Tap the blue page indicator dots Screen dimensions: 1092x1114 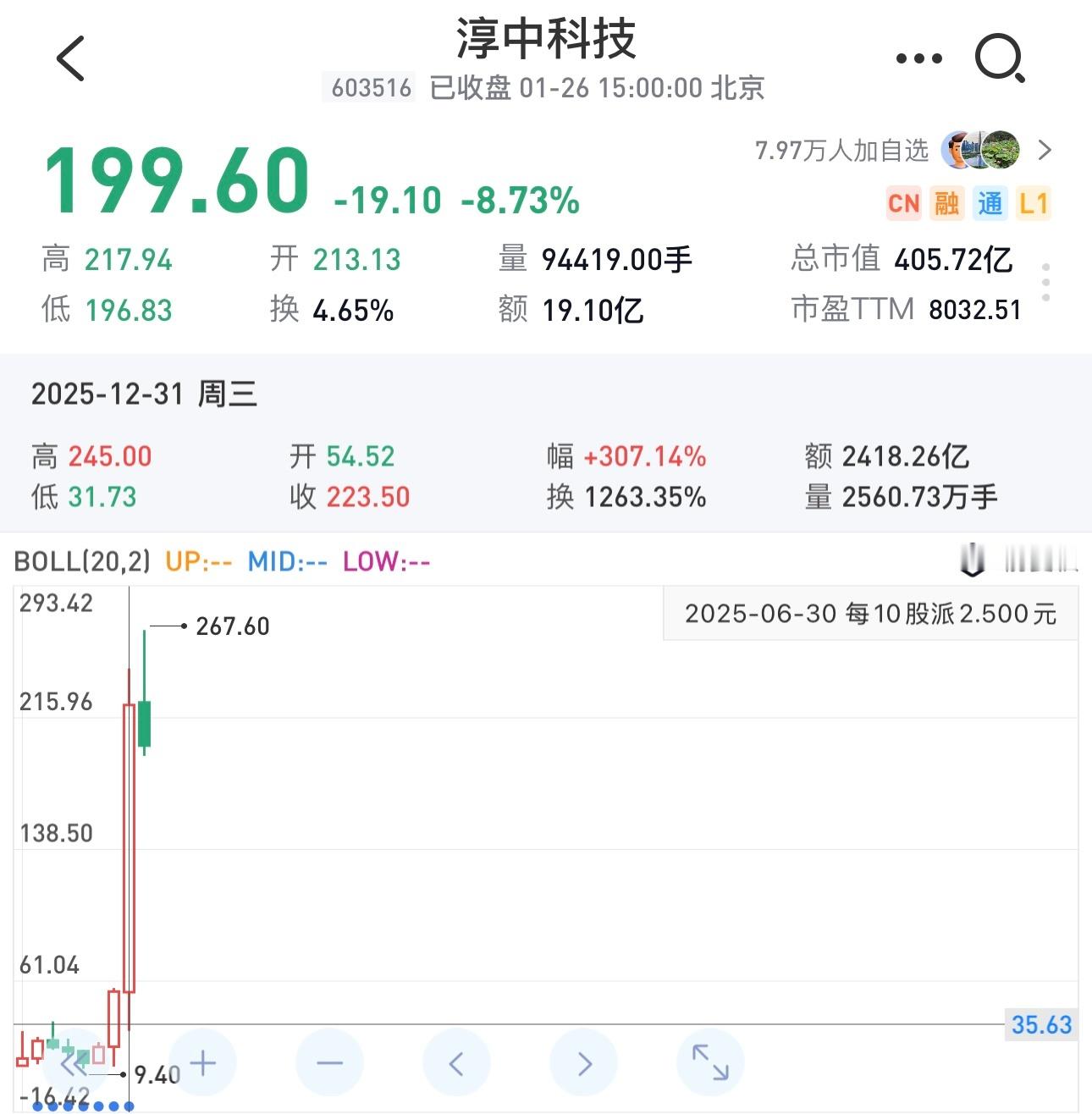point(85,1104)
